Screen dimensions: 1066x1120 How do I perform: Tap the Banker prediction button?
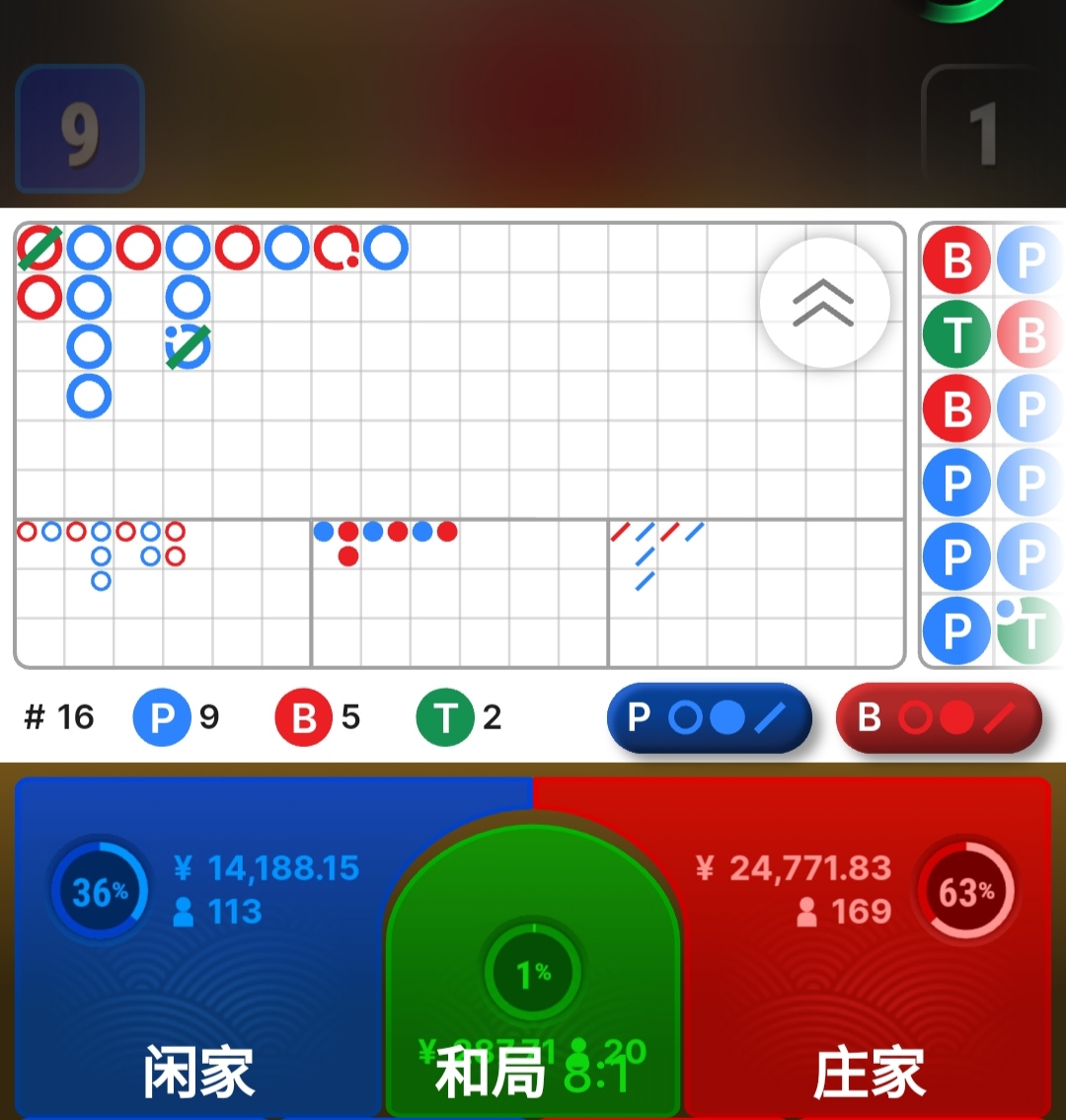pyautogui.click(x=938, y=717)
